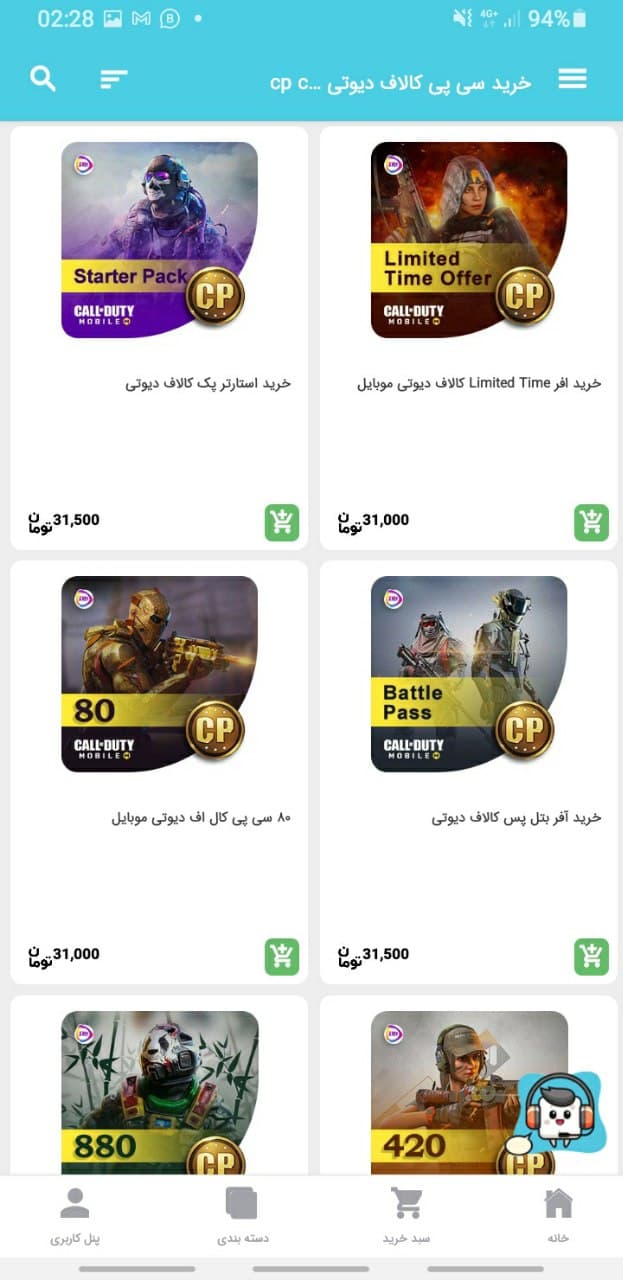The height and width of the screenshot is (1280, 623).
Task: Switch to the خانه home tab
Action: tap(558, 1216)
